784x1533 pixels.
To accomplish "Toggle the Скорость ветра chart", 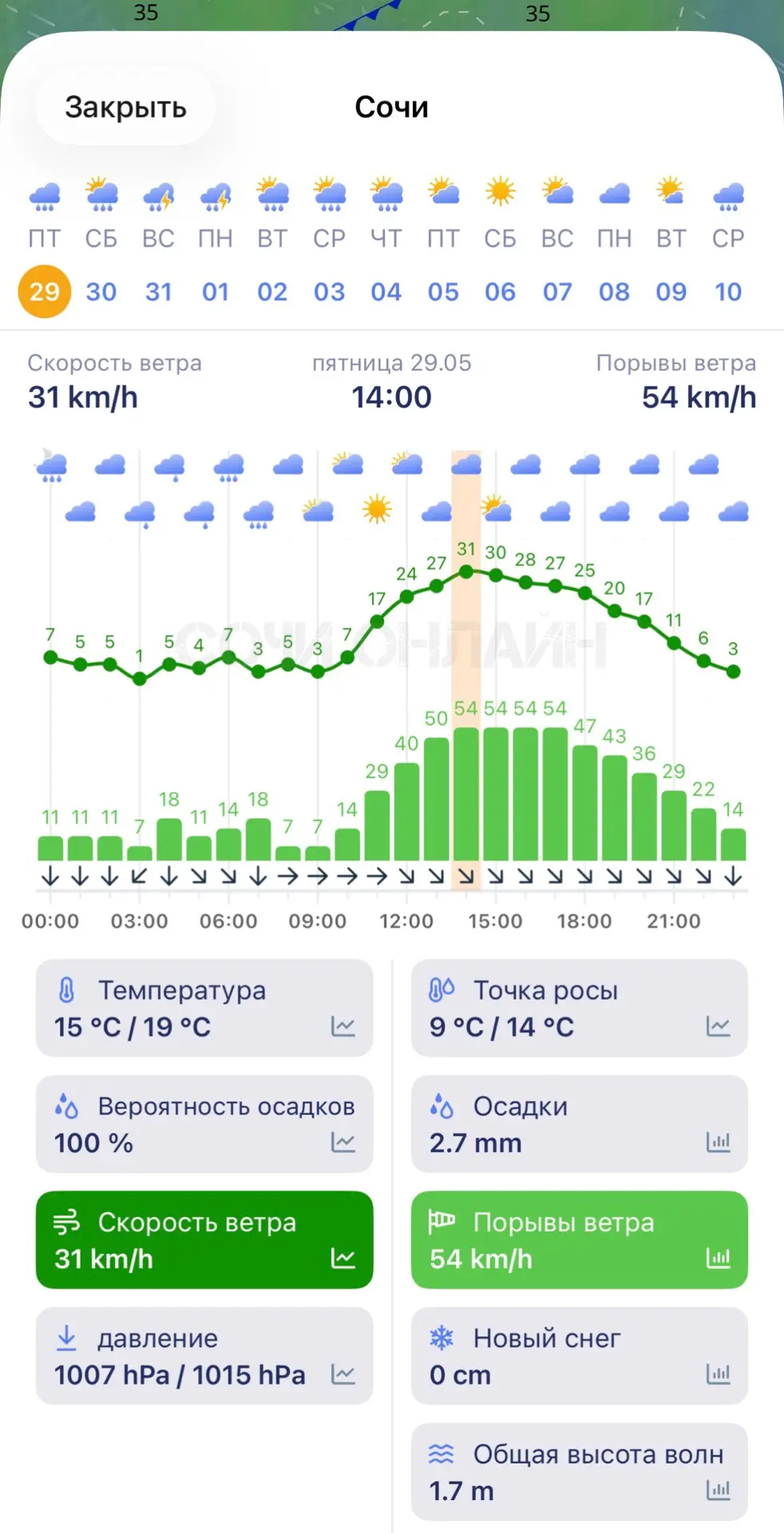I will click(204, 1240).
